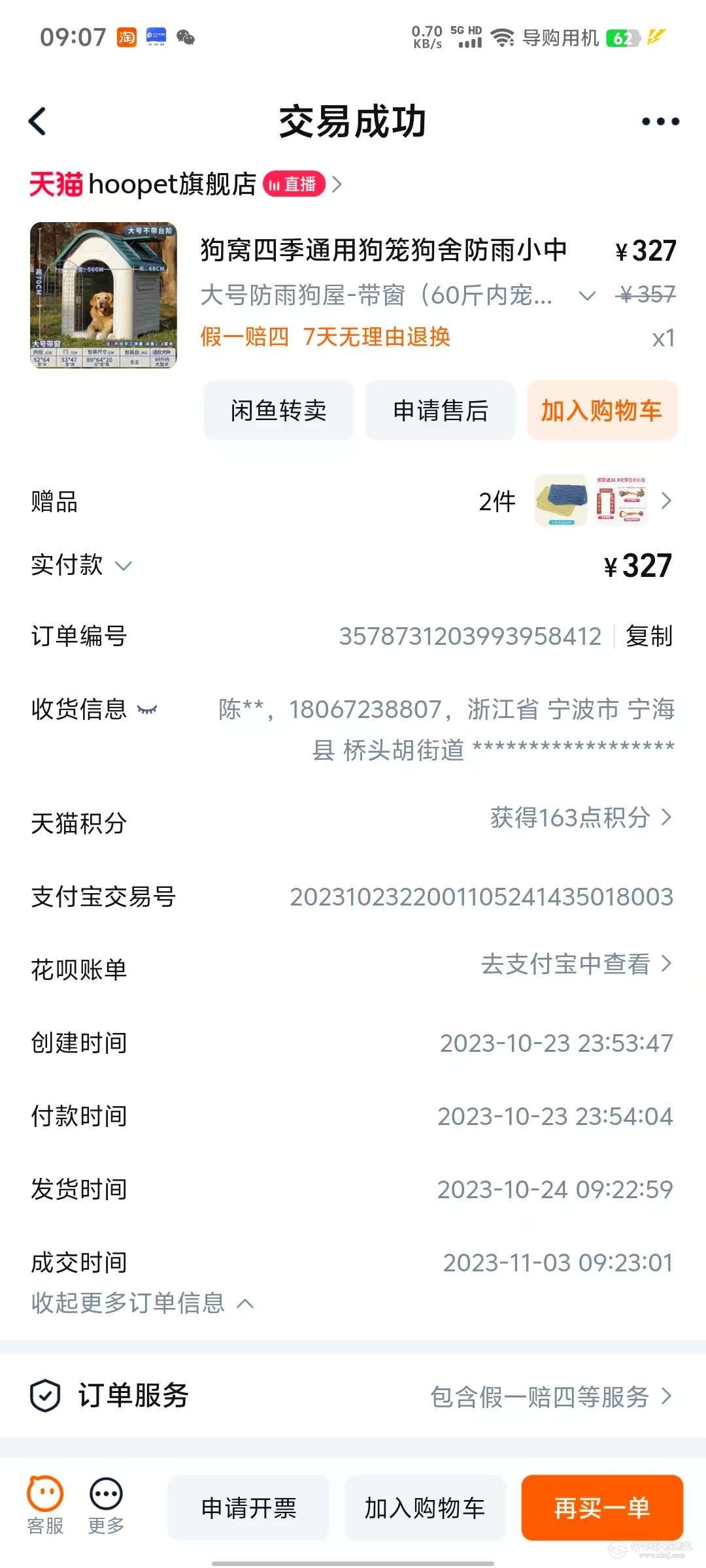Open 更多 options in bottom bar
706x1568 pixels.
tap(106, 1505)
